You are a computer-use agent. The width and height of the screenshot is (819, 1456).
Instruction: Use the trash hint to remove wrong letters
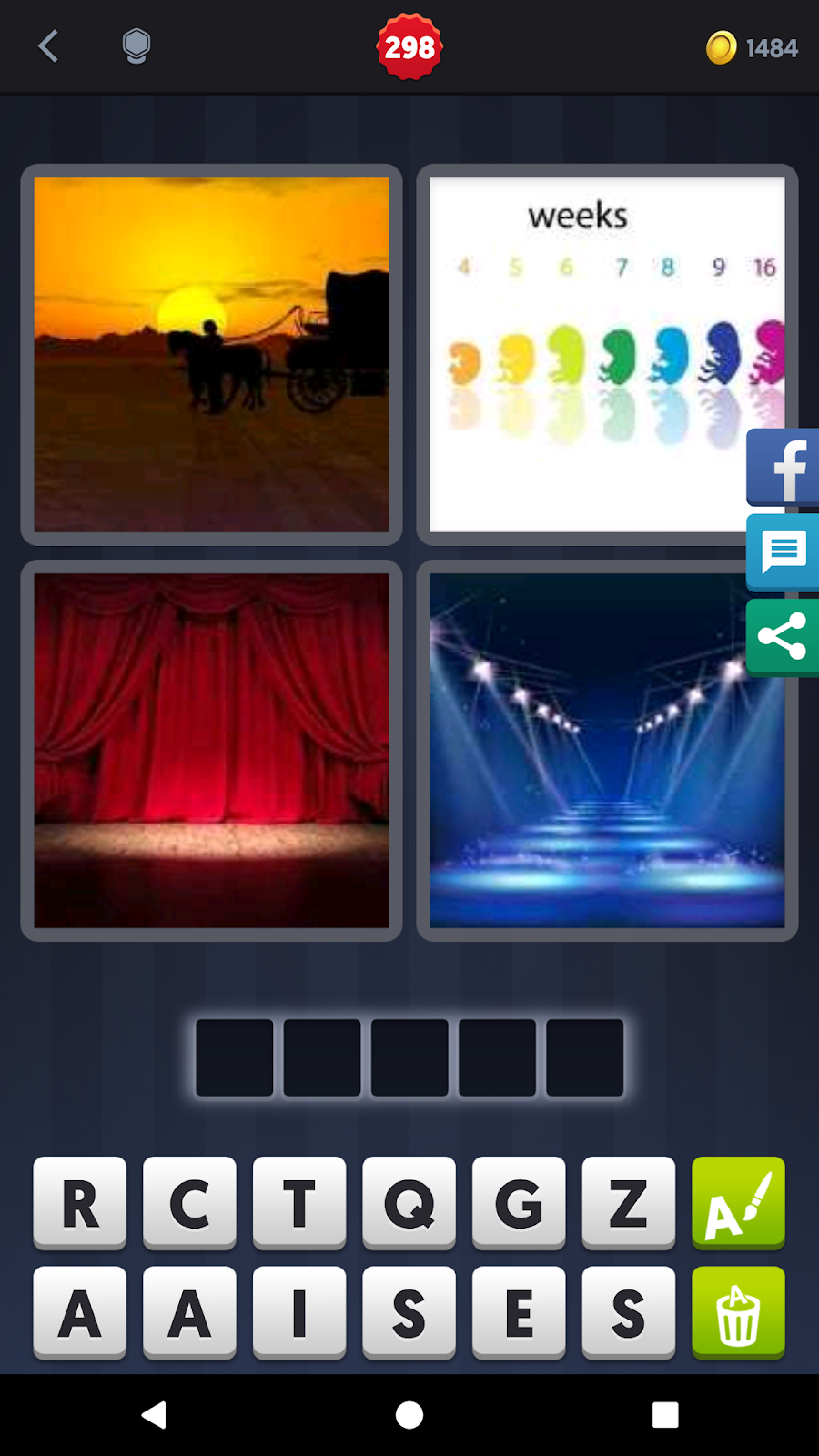click(737, 1313)
